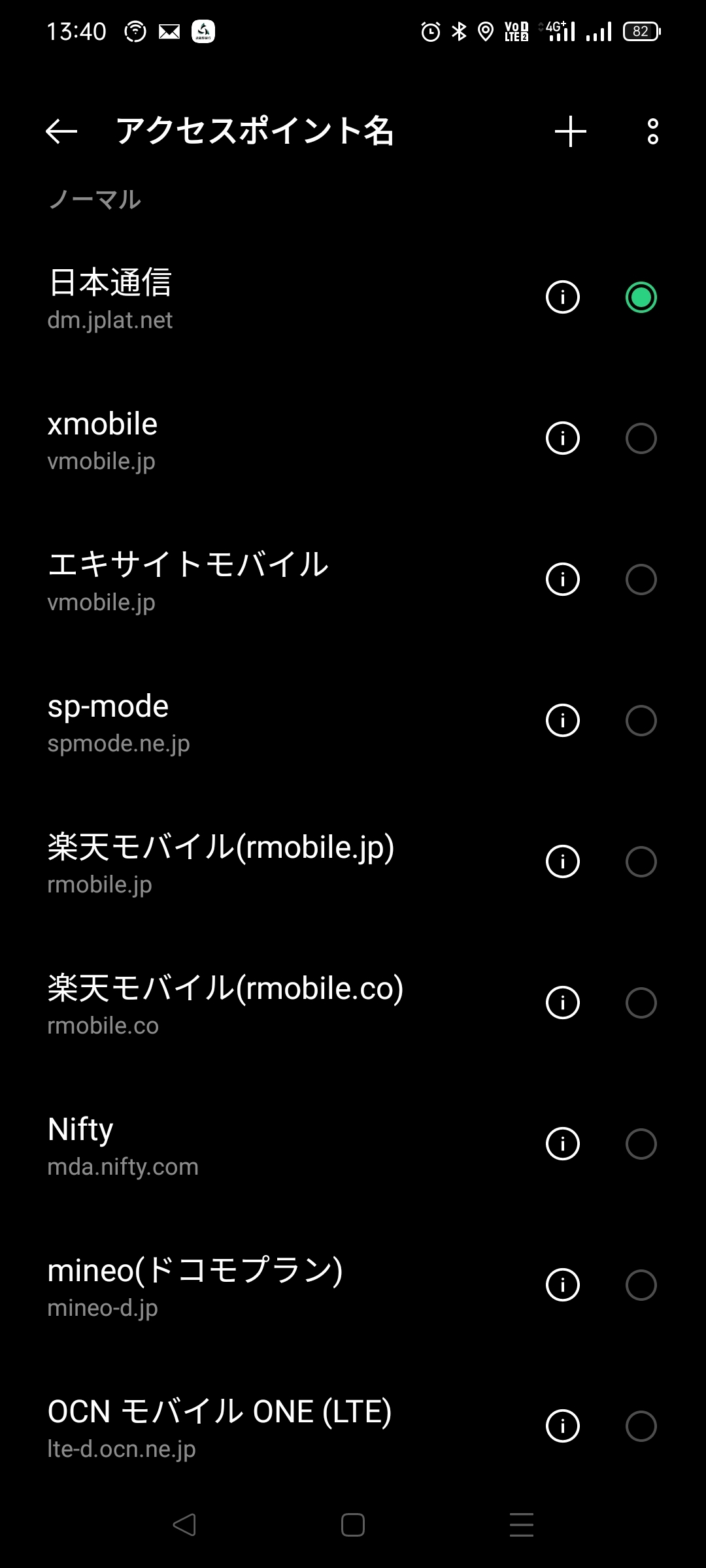The width and height of the screenshot is (706, 1568).
Task: Open info for 楽天モバイル(rmobile.jp)
Action: pyautogui.click(x=563, y=862)
